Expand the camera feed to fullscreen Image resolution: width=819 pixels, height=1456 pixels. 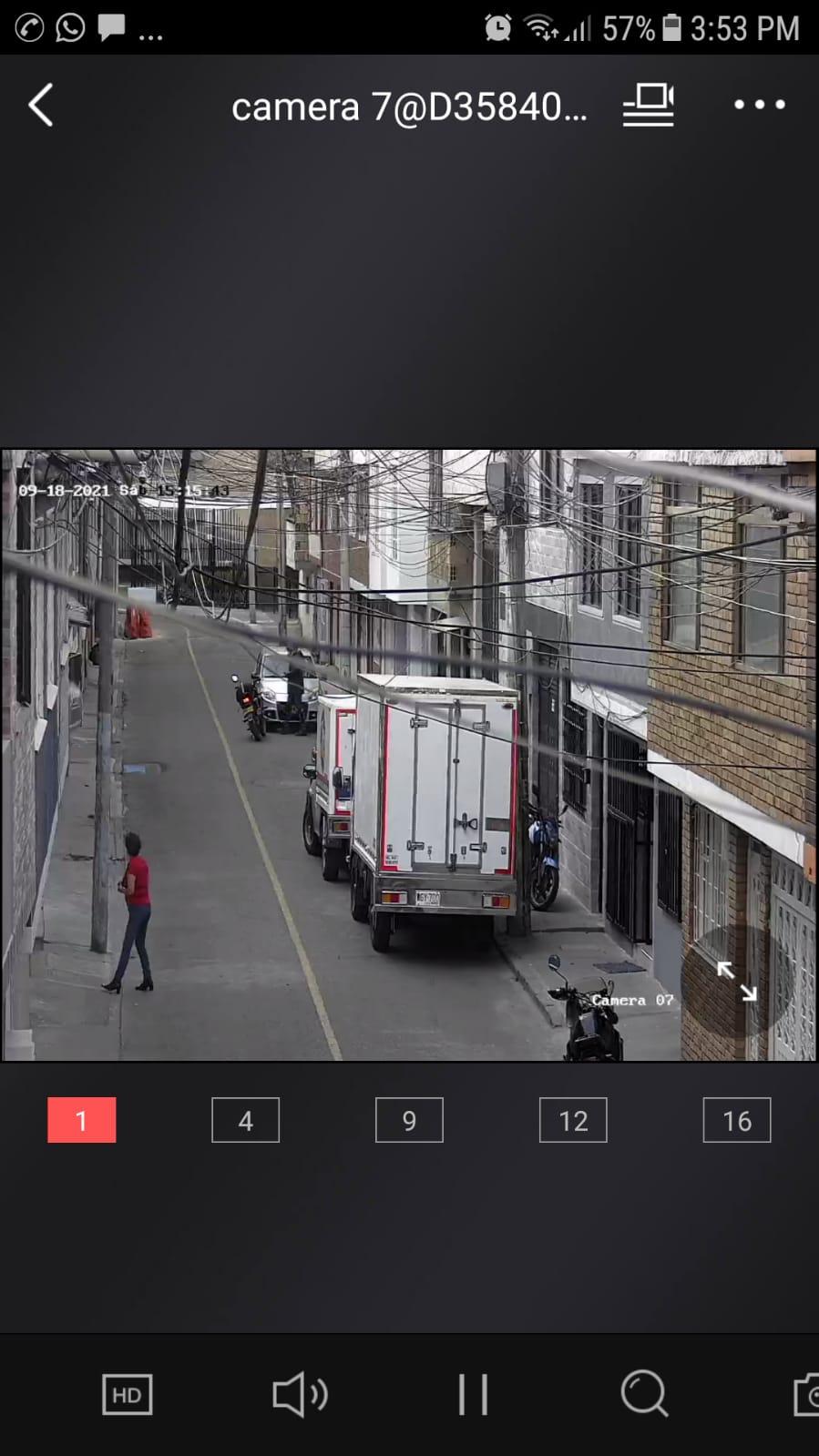coord(736,982)
